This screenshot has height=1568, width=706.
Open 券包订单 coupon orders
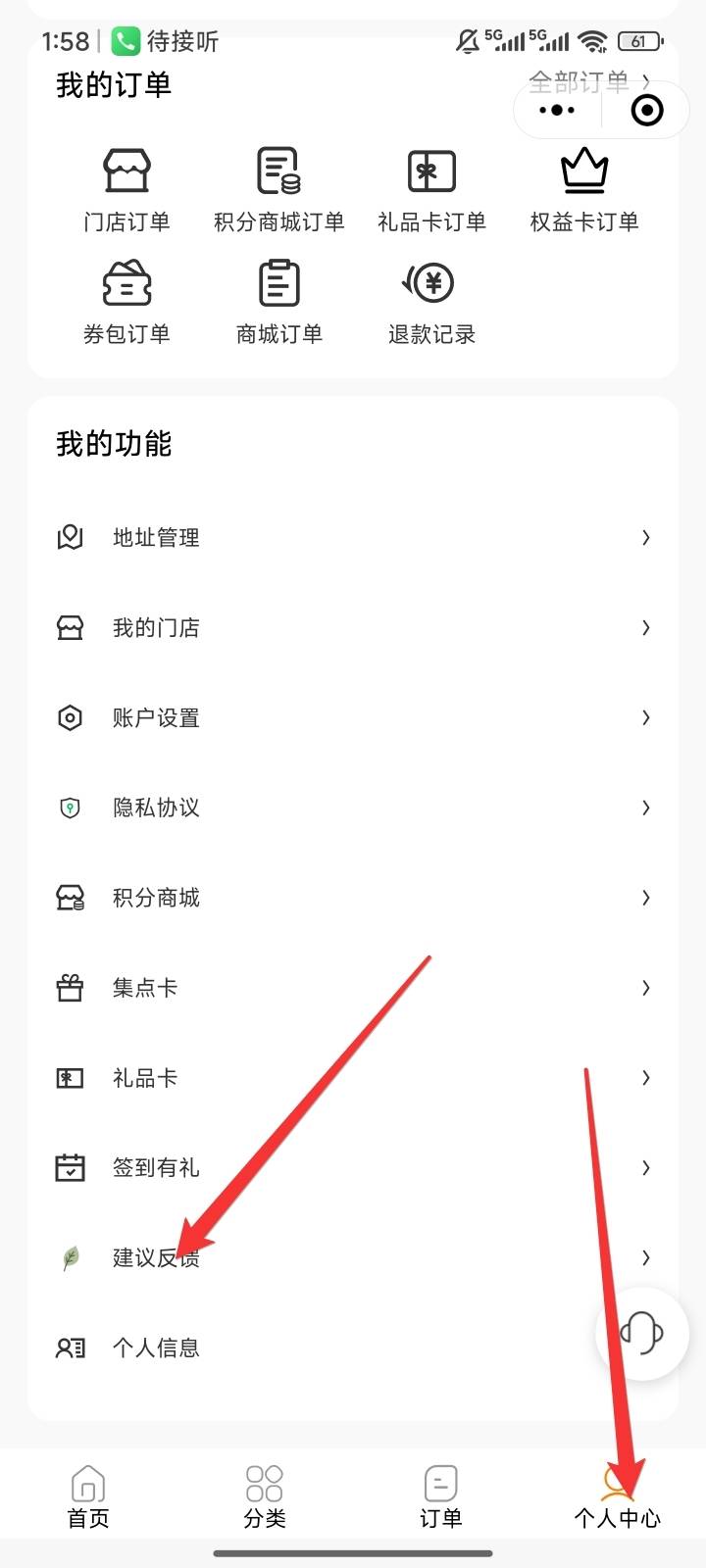pos(126,303)
